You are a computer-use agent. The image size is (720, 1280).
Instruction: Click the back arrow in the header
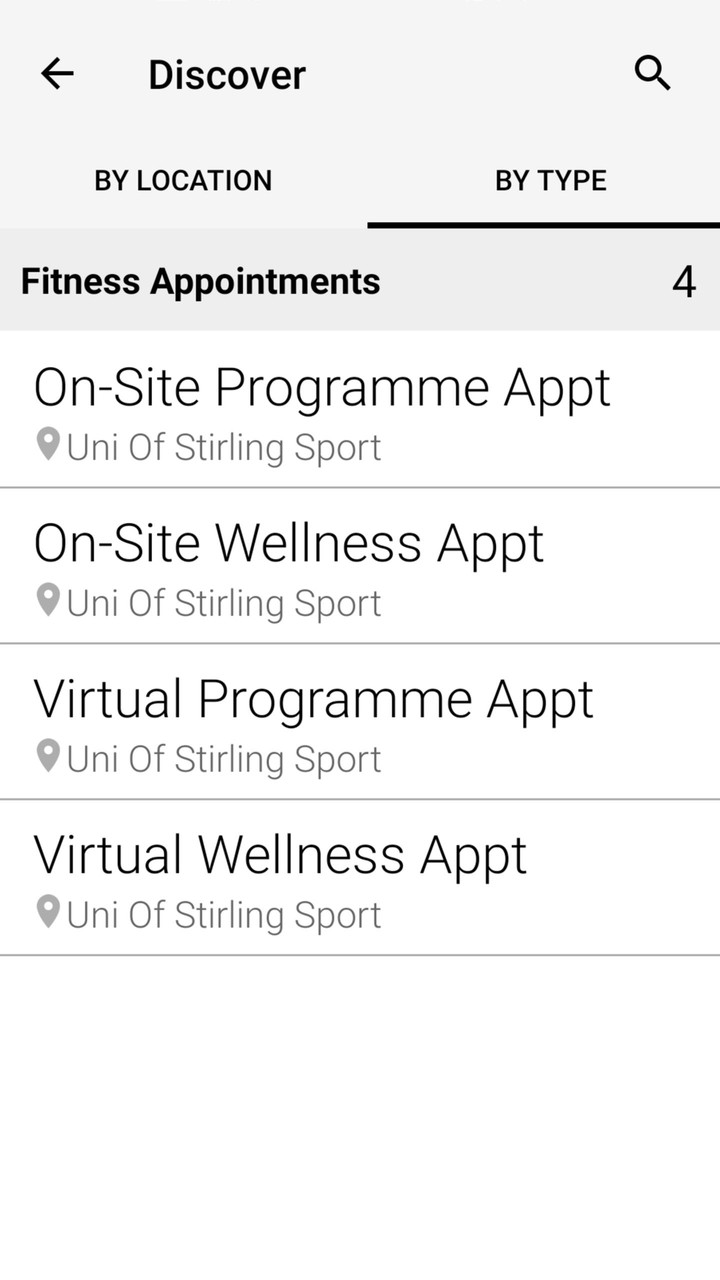pyautogui.click(x=57, y=73)
